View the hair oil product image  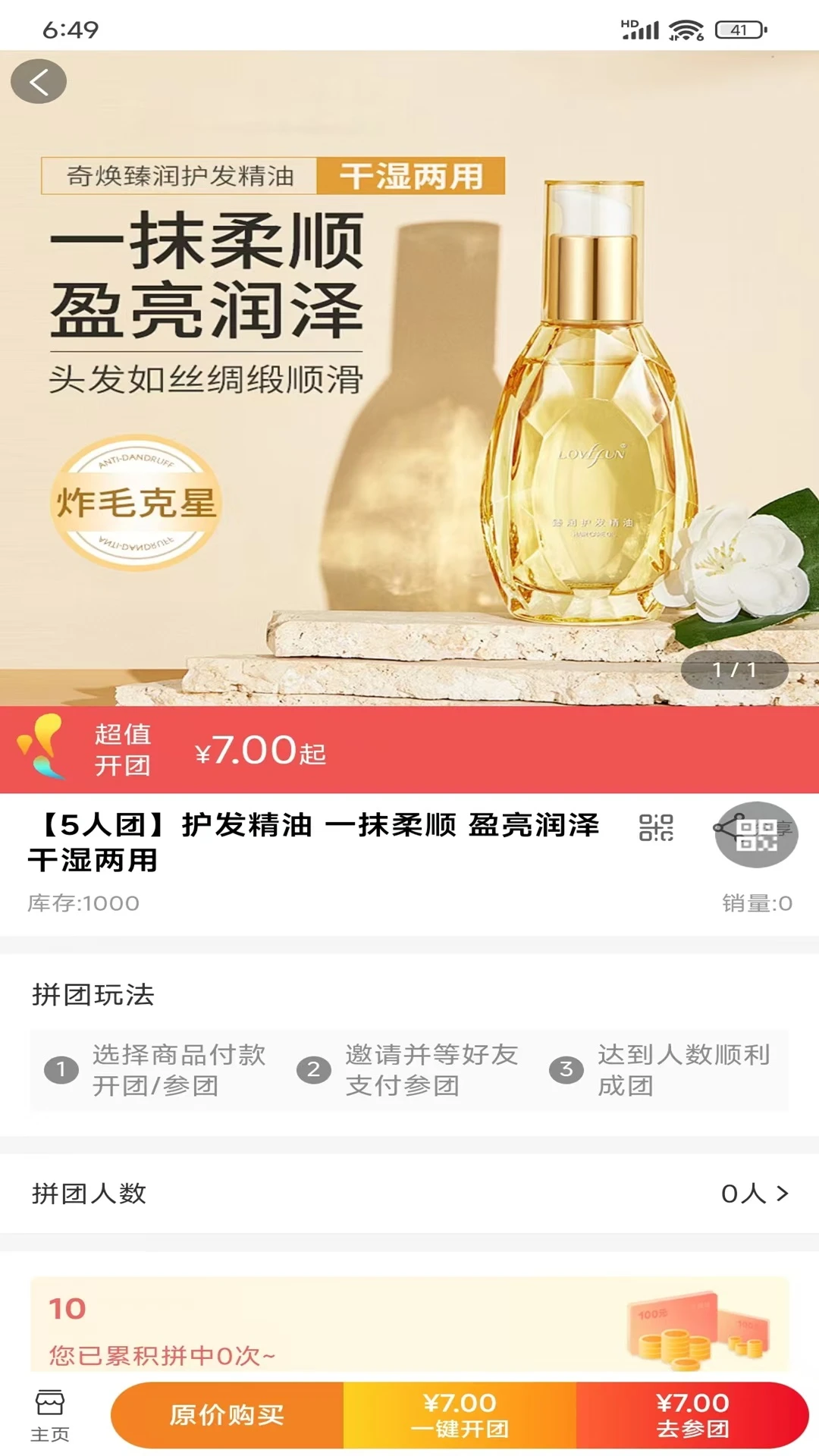(x=409, y=379)
